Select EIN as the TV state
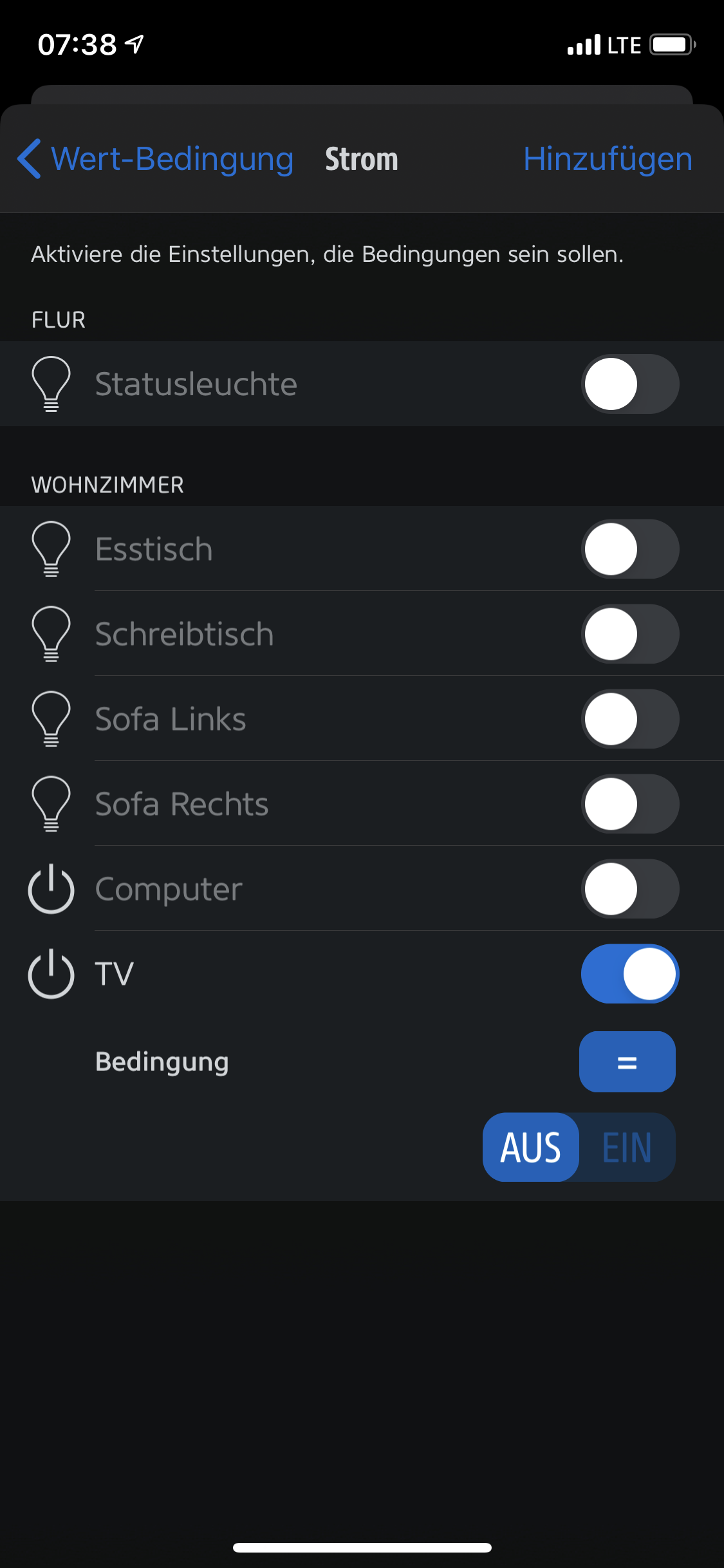 pyautogui.click(x=627, y=1147)
